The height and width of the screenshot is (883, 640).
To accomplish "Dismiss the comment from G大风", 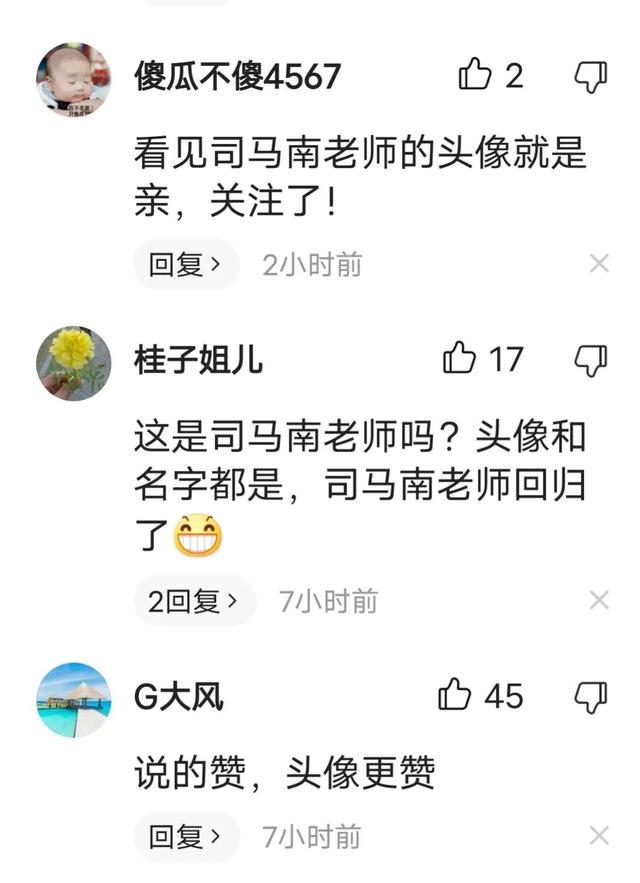I will coord(599,836).
